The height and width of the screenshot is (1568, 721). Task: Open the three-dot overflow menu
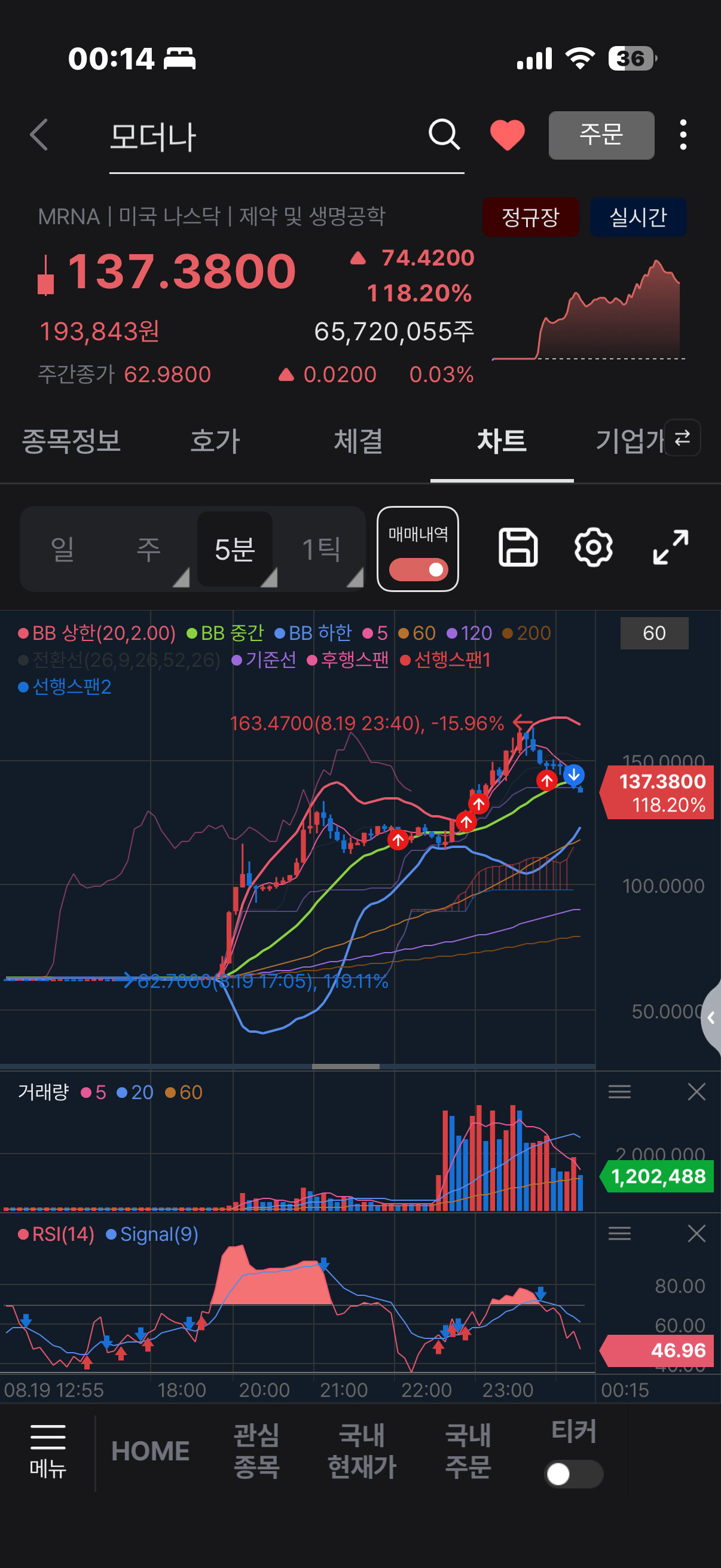683,135
